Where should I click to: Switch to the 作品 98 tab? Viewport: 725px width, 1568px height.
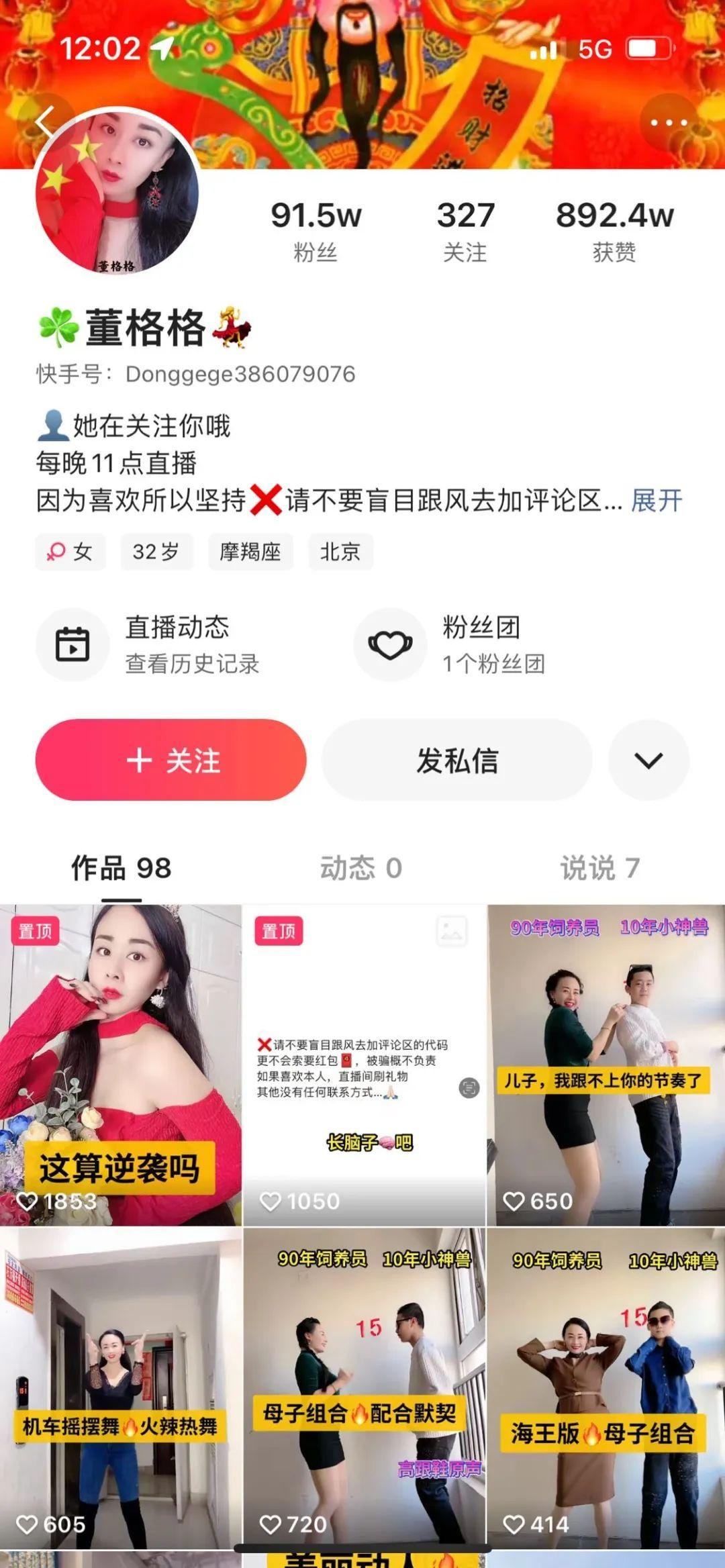[122, 868]
